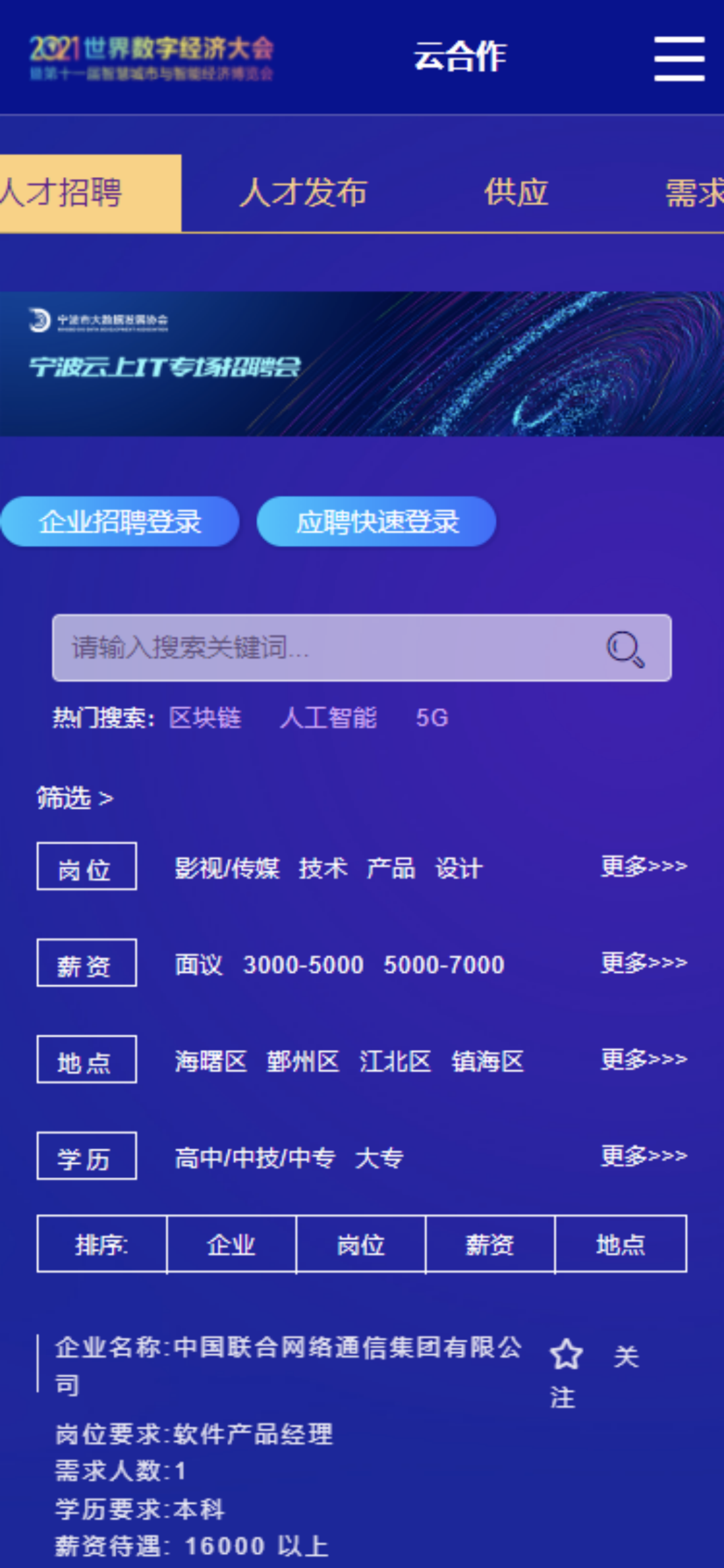
Task: Focus the search keyword input field
Action: tap(322, 648)
